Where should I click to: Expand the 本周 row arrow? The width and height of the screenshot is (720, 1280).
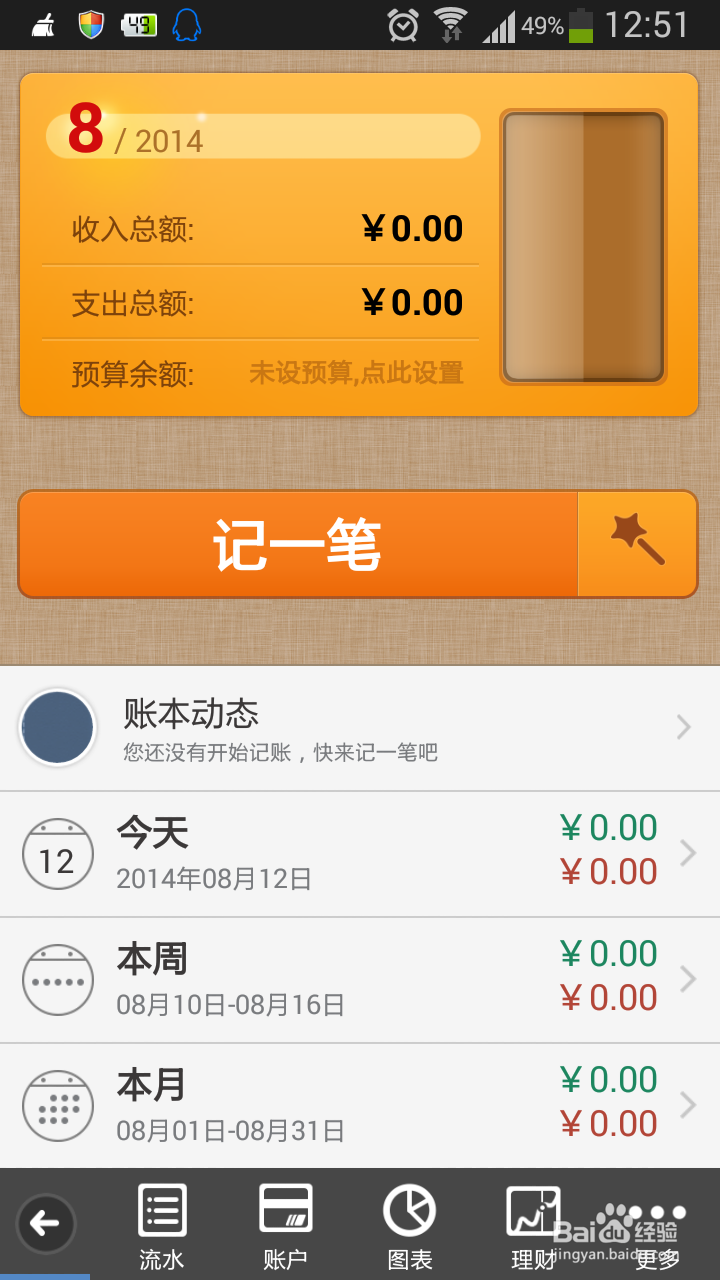click(x=688, y=980)
